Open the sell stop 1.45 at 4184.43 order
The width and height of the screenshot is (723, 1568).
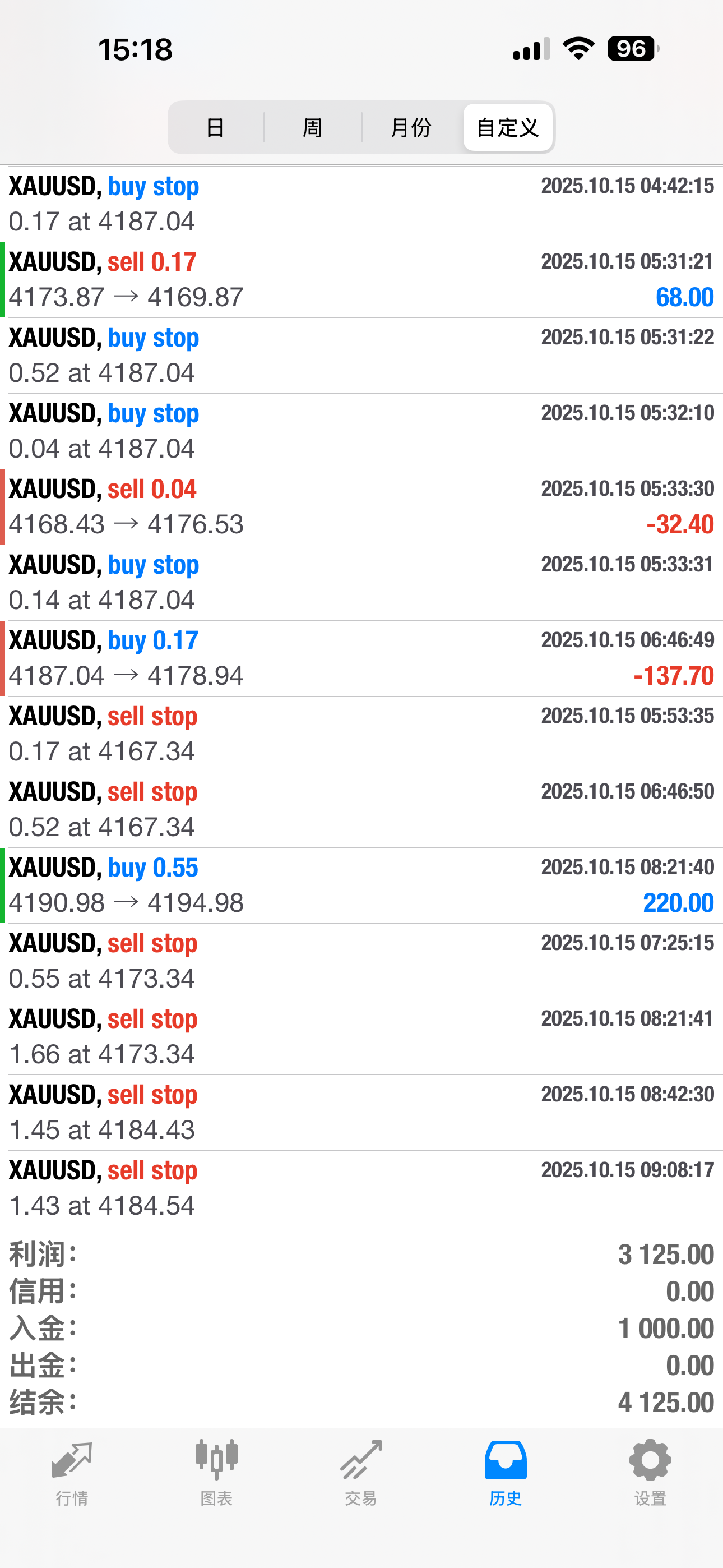[361, 1113]
